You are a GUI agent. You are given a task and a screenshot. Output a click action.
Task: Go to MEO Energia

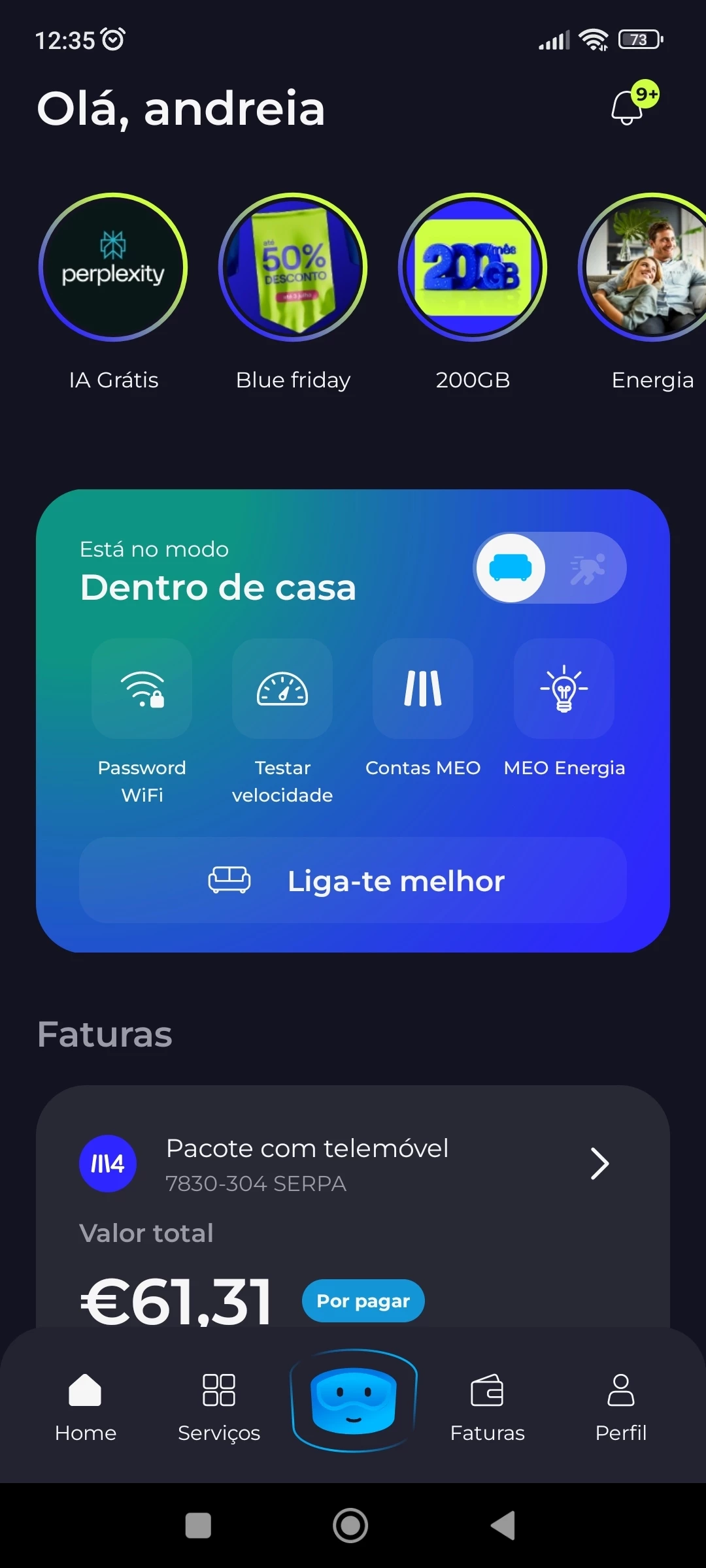coord(563,689)
